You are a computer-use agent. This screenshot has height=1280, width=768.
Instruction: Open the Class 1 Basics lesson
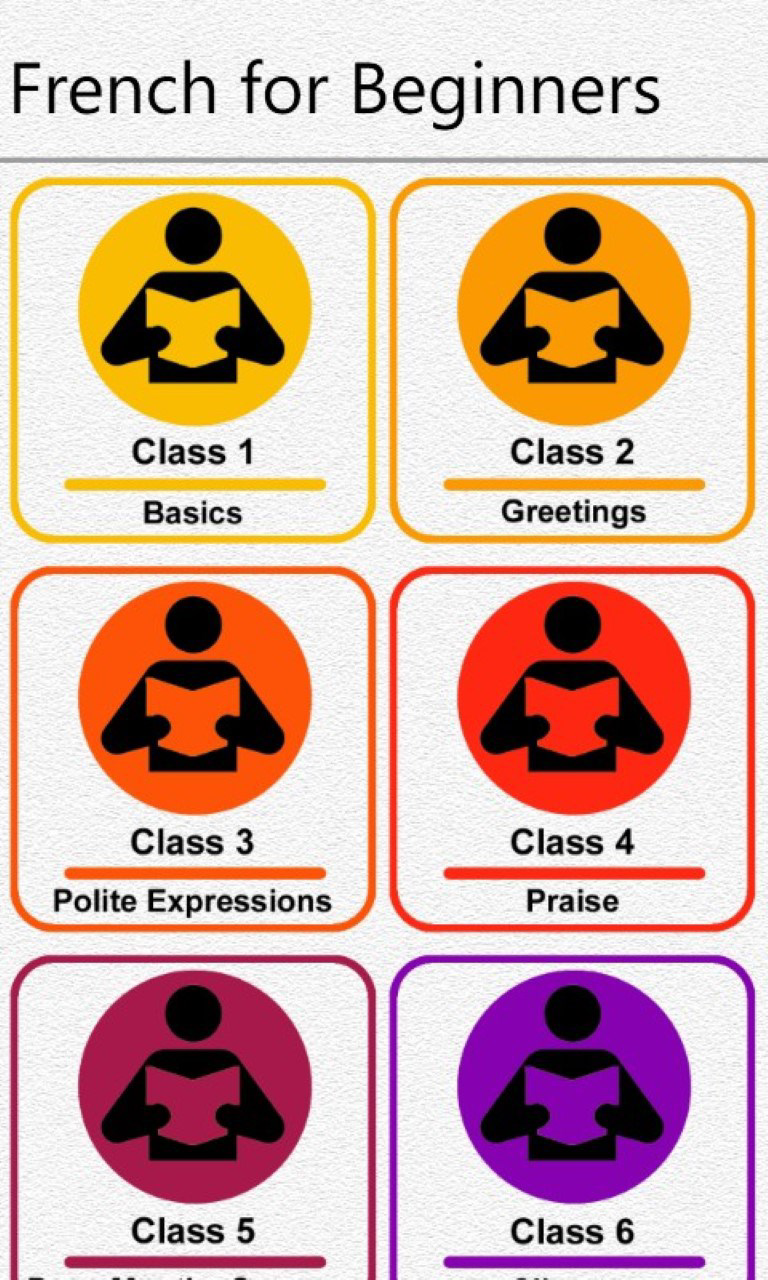click(x=193, y=360)
